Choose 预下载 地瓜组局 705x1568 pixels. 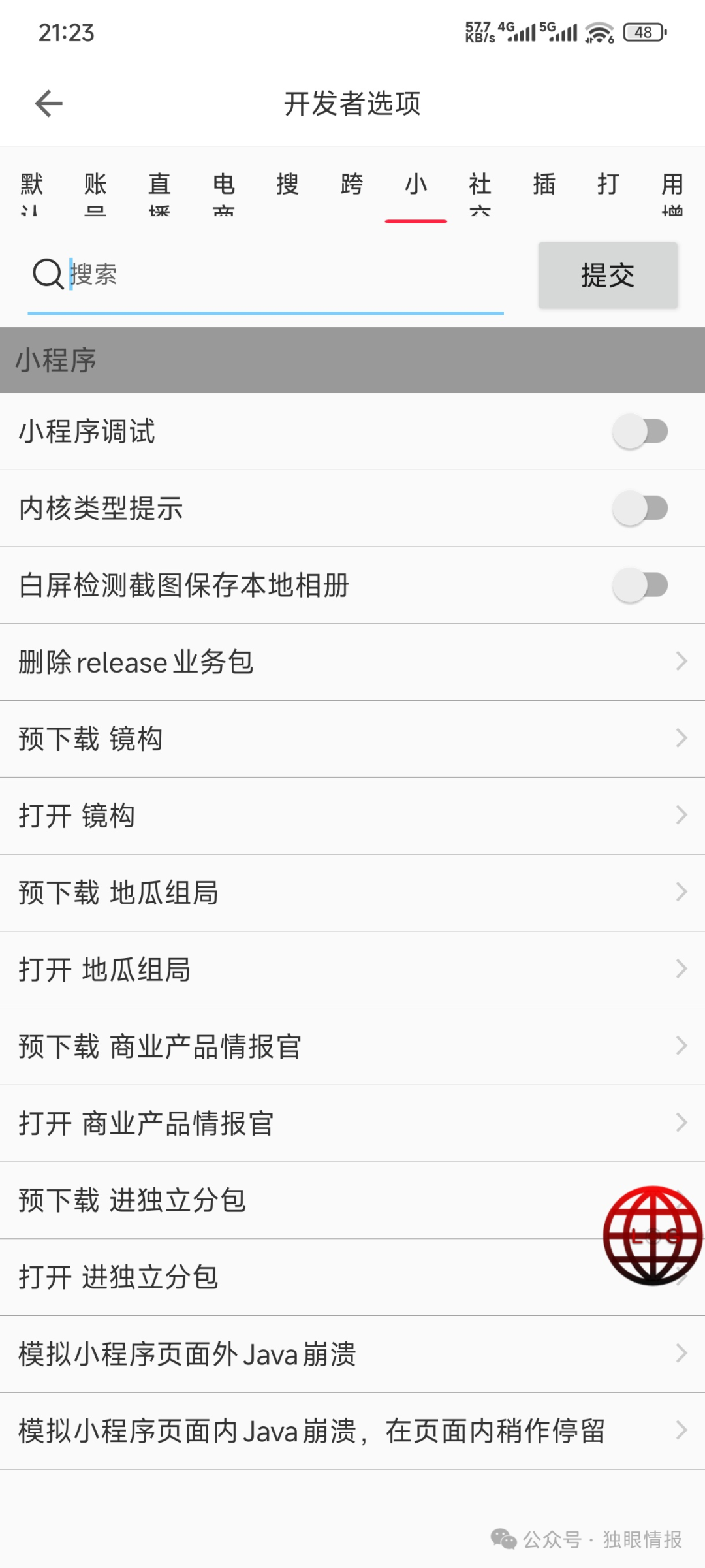tap(352, 893)
